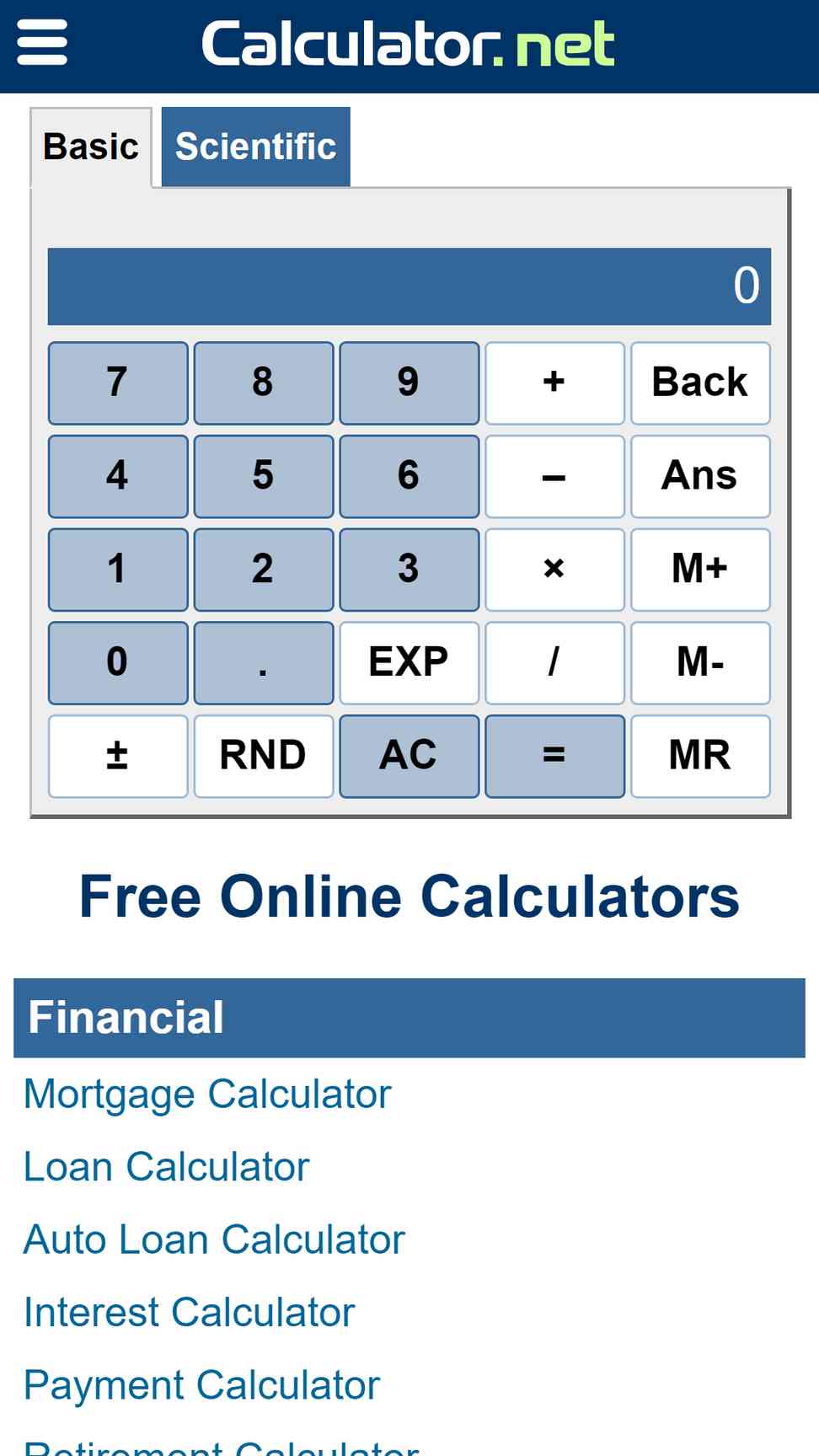Switch to the Scientific tab

pyautogui.click(x=255, y=147)
